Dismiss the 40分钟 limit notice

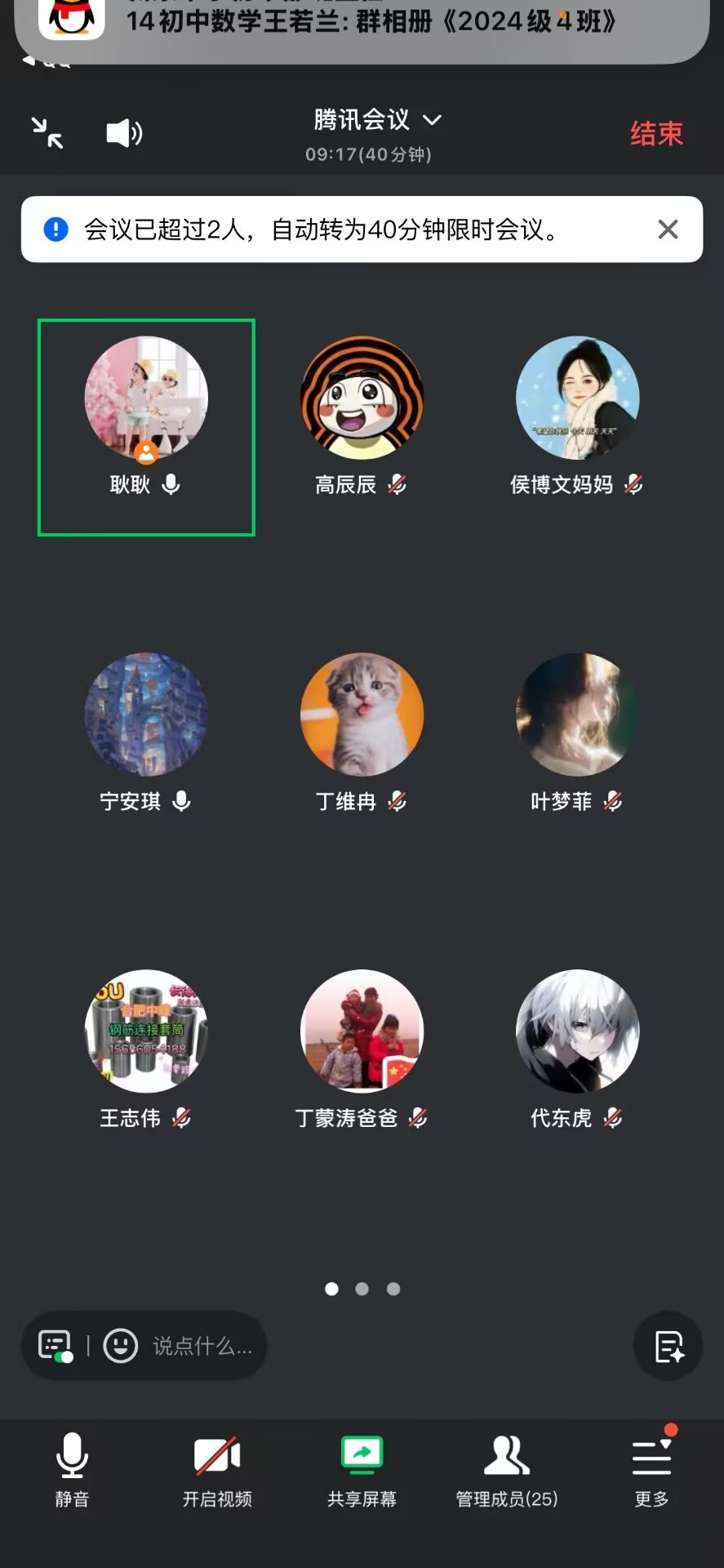[x=668, y=229]
